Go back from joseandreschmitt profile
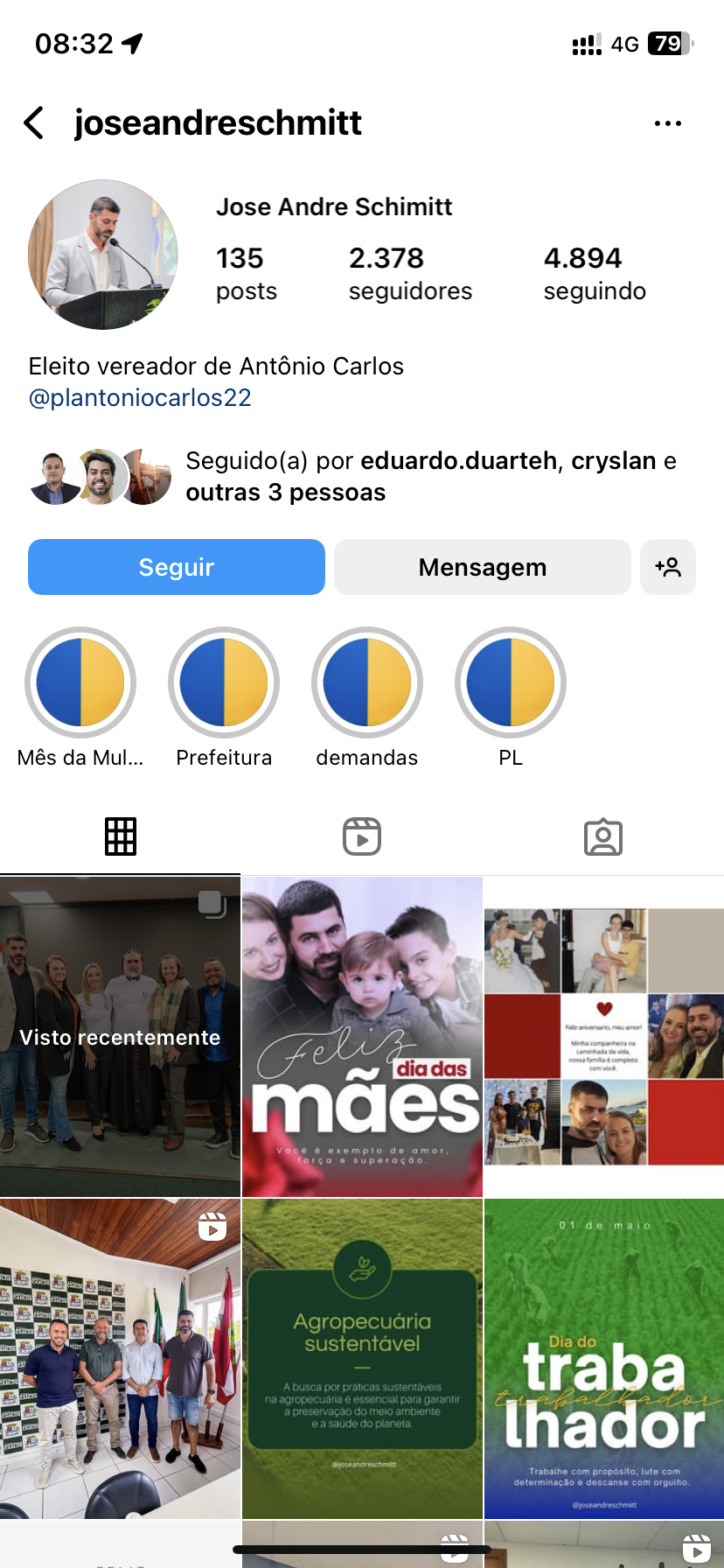724x1568 pixels. [34, 123]
